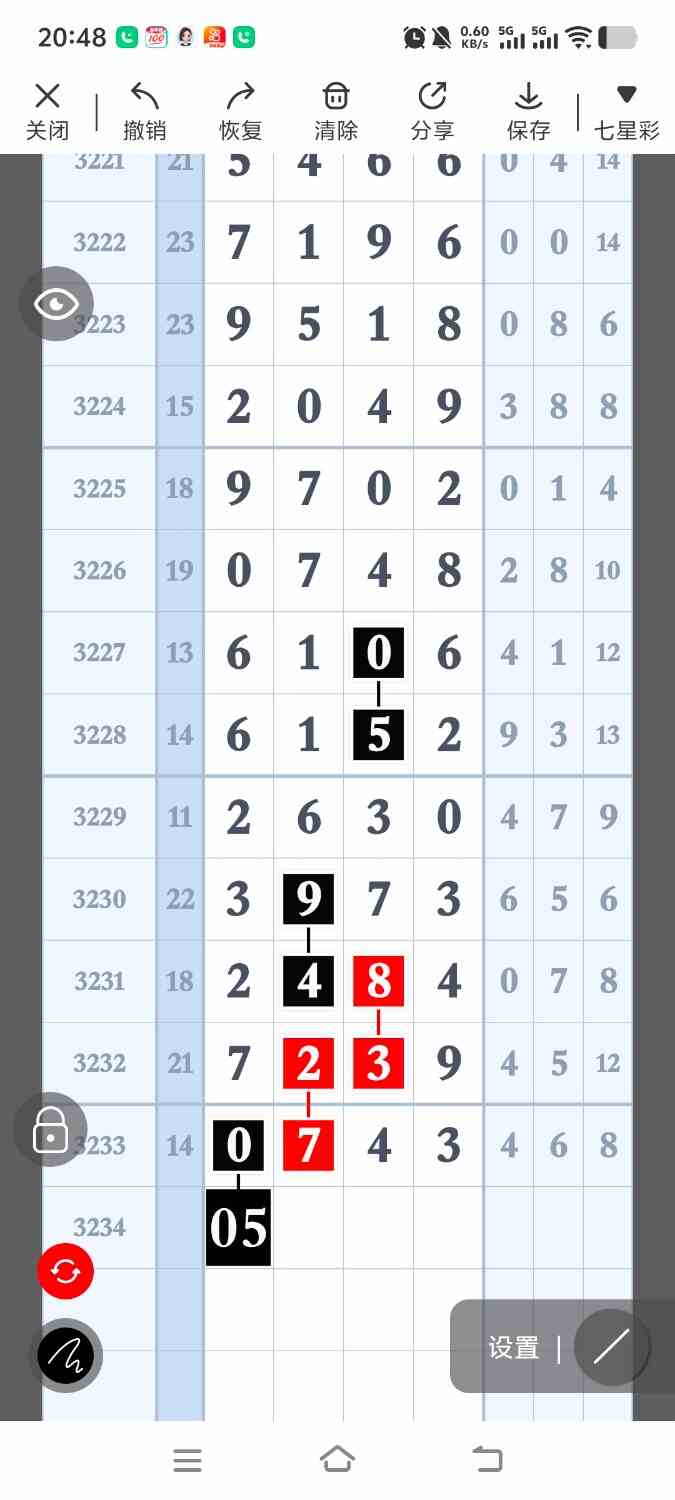Open the 七星彩 lottery dropdown
Viewport: 675px width, 1500px height.
coord(626,111)
